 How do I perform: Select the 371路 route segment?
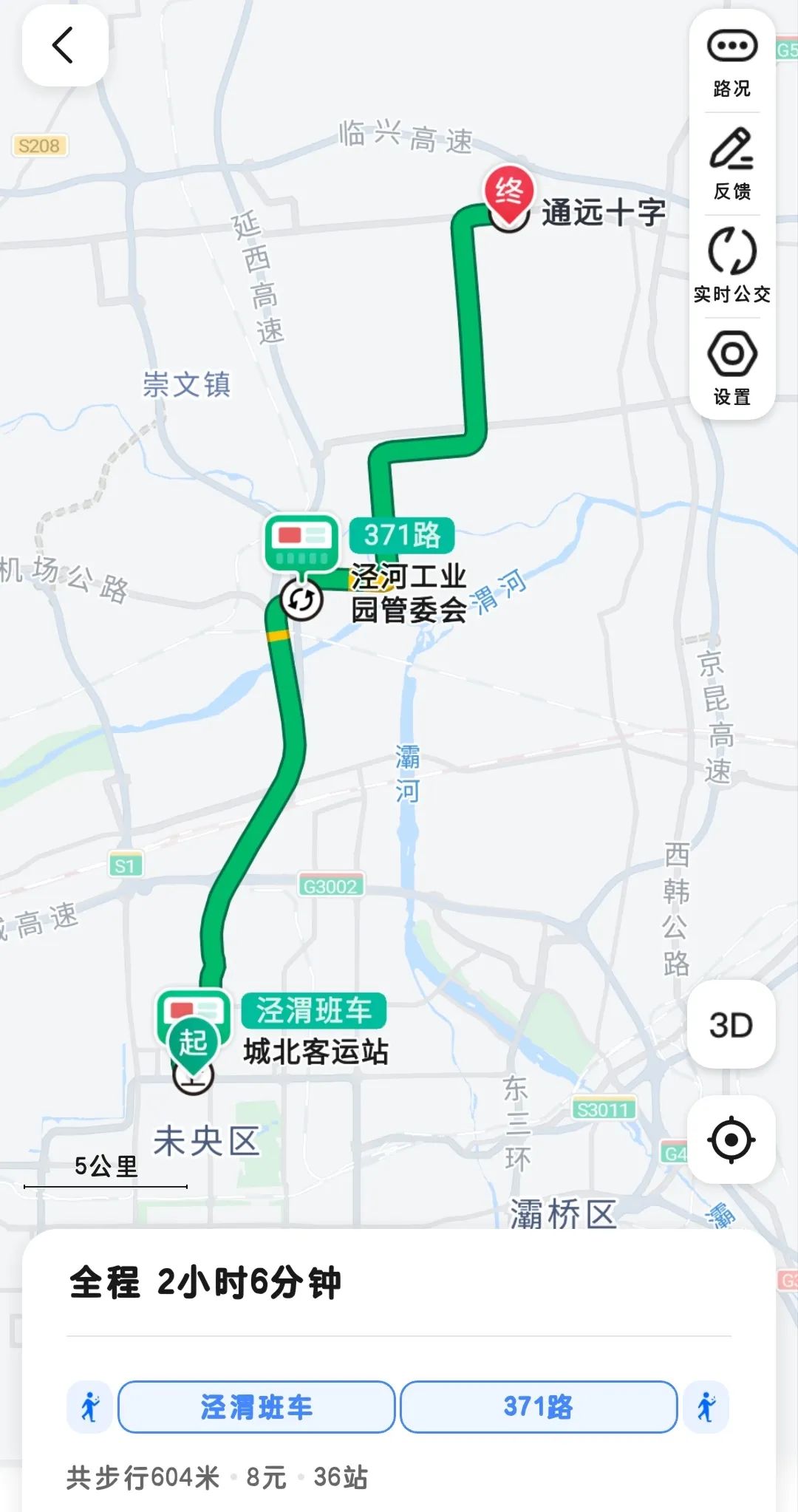pyautogui.click(x=539, y=1407)
